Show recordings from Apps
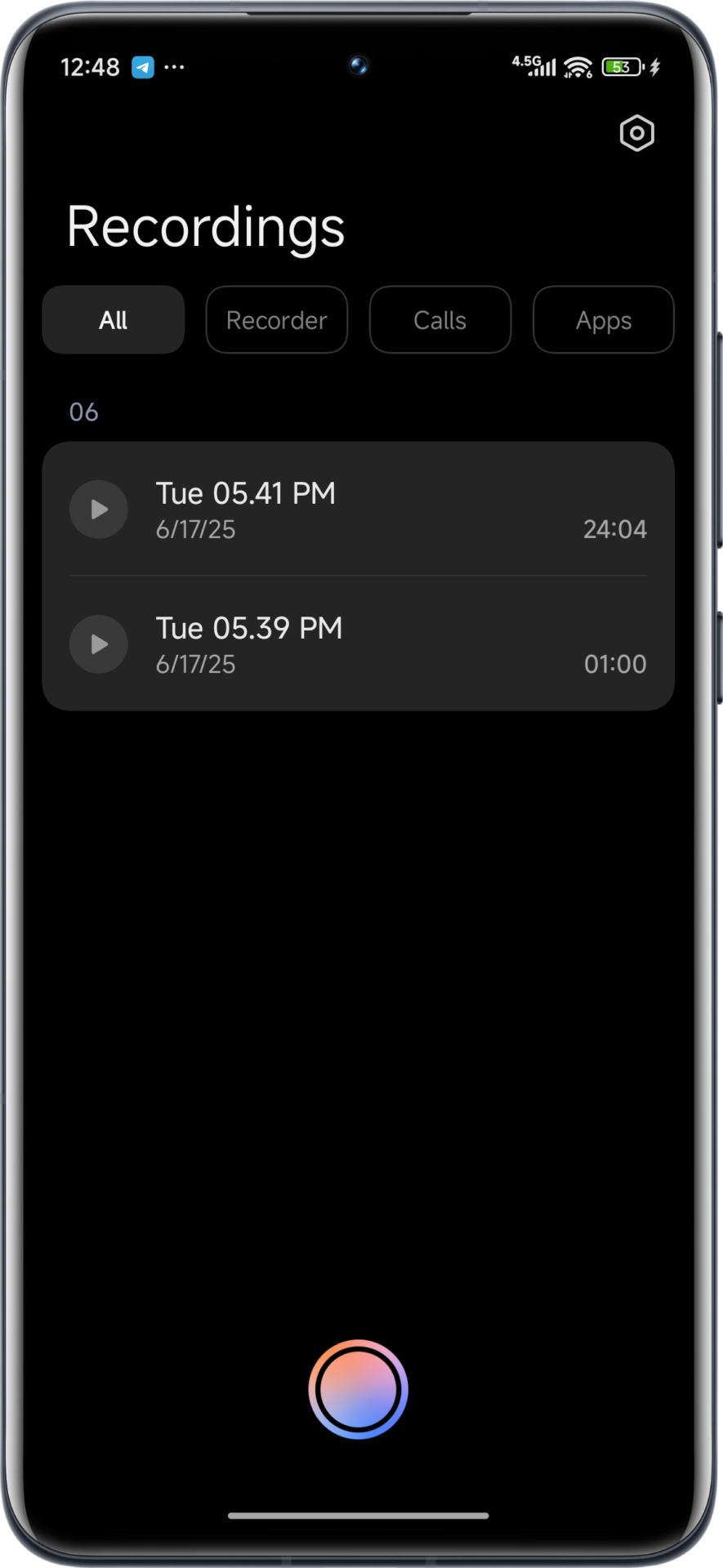 click(x=603, y=320)
